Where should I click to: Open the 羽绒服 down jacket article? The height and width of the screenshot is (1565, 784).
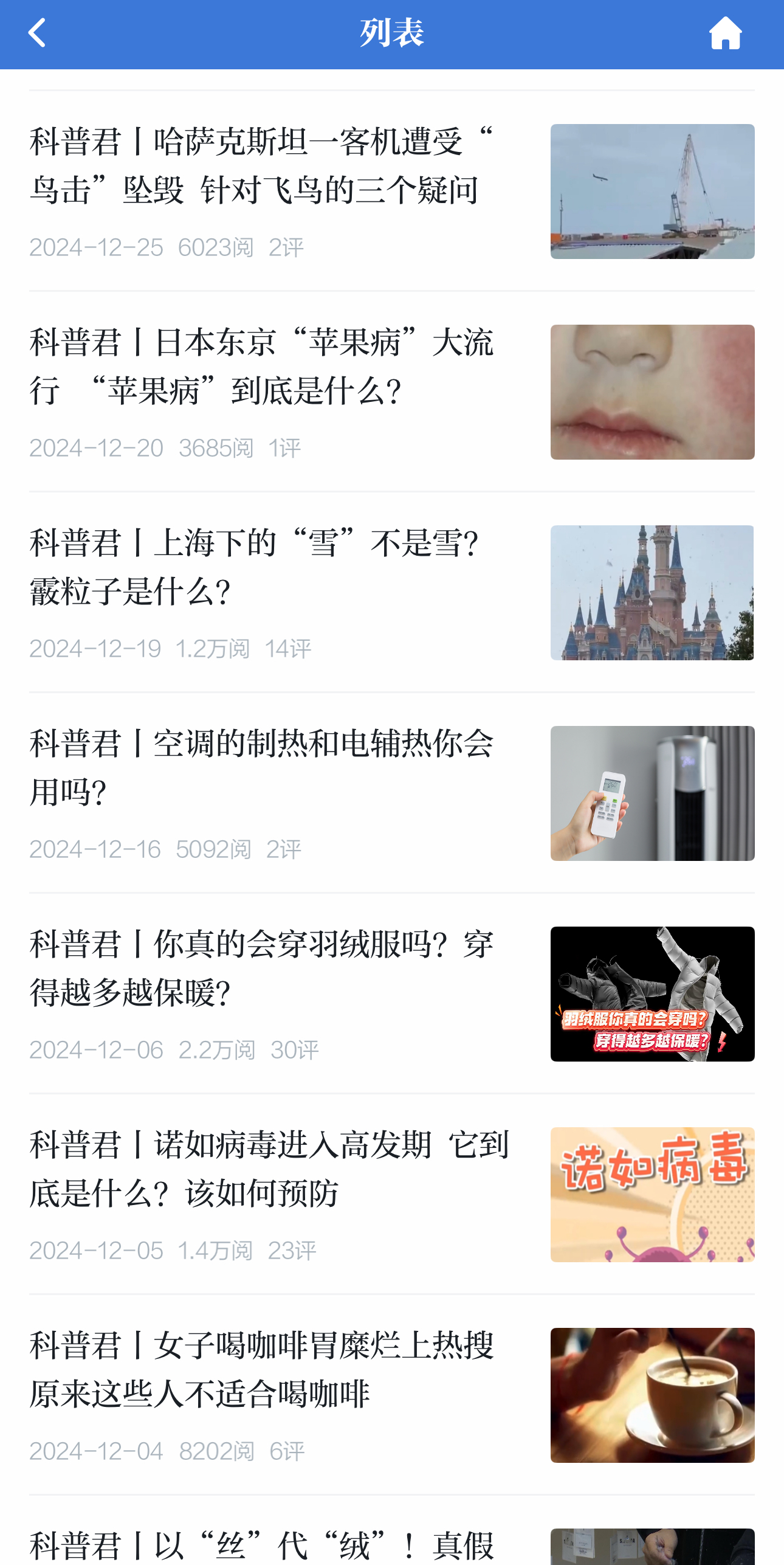point(261,969)
